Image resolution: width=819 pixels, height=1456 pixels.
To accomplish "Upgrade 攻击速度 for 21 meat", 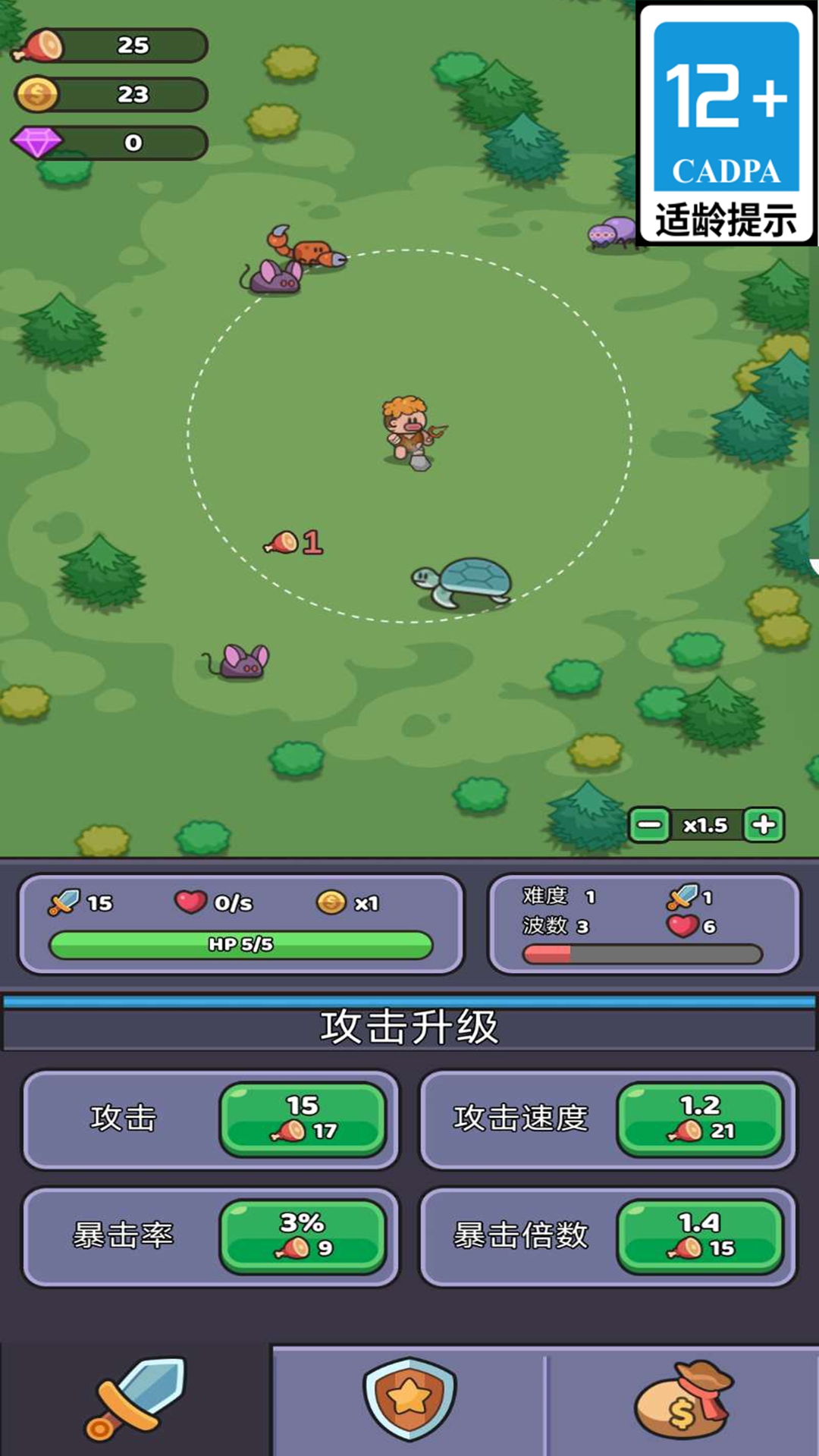I will (700, 1119).
